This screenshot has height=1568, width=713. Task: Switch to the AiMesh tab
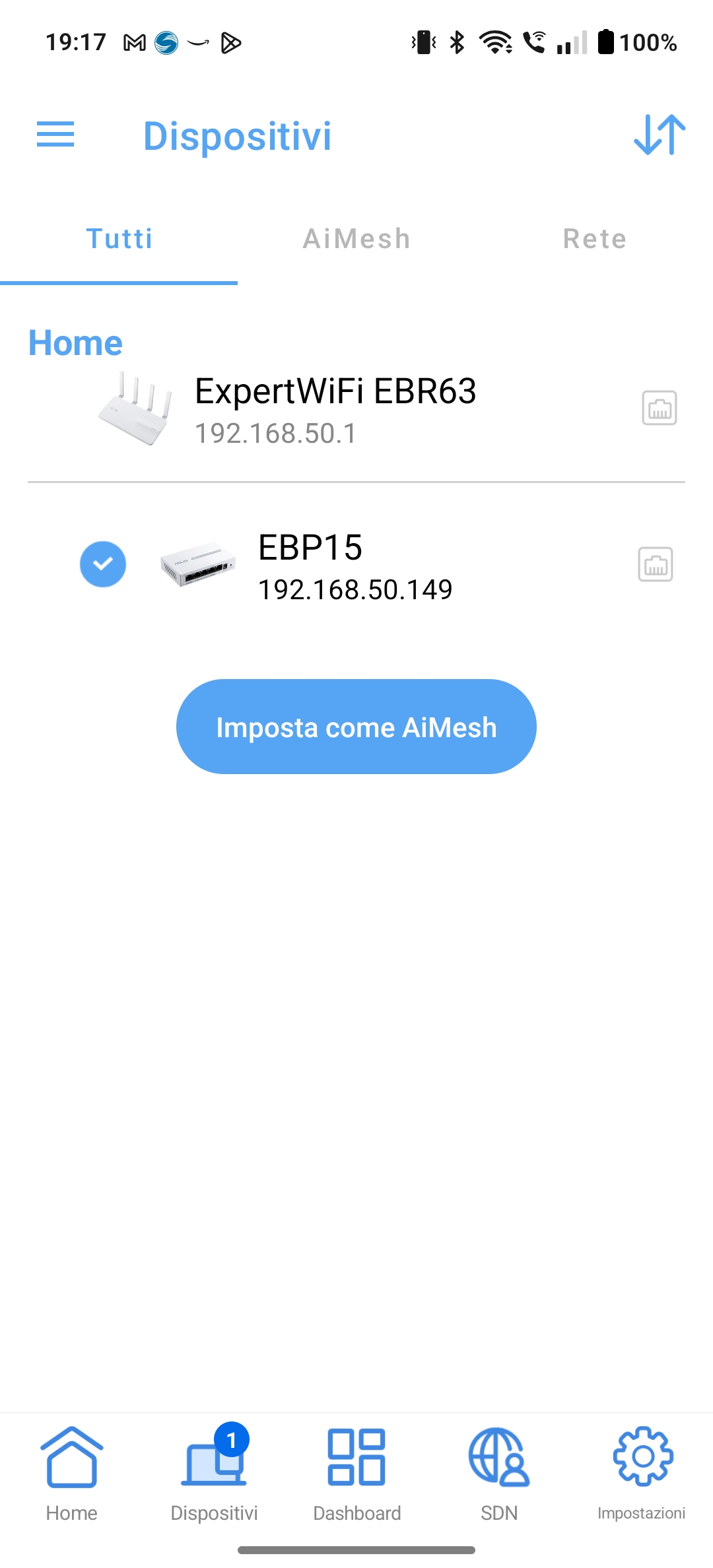(x=356, y=239)
